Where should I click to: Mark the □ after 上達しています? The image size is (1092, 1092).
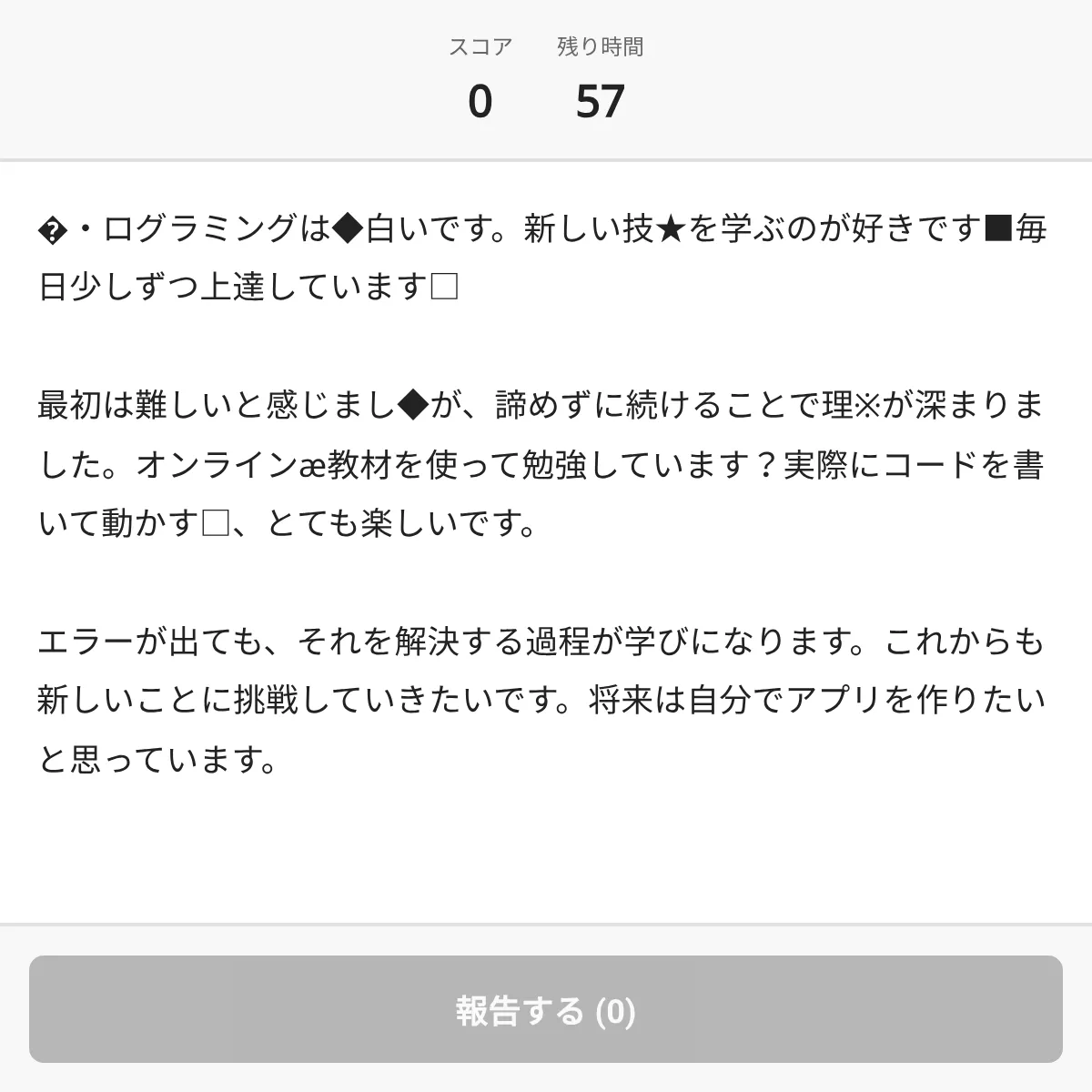click(443, 288)
